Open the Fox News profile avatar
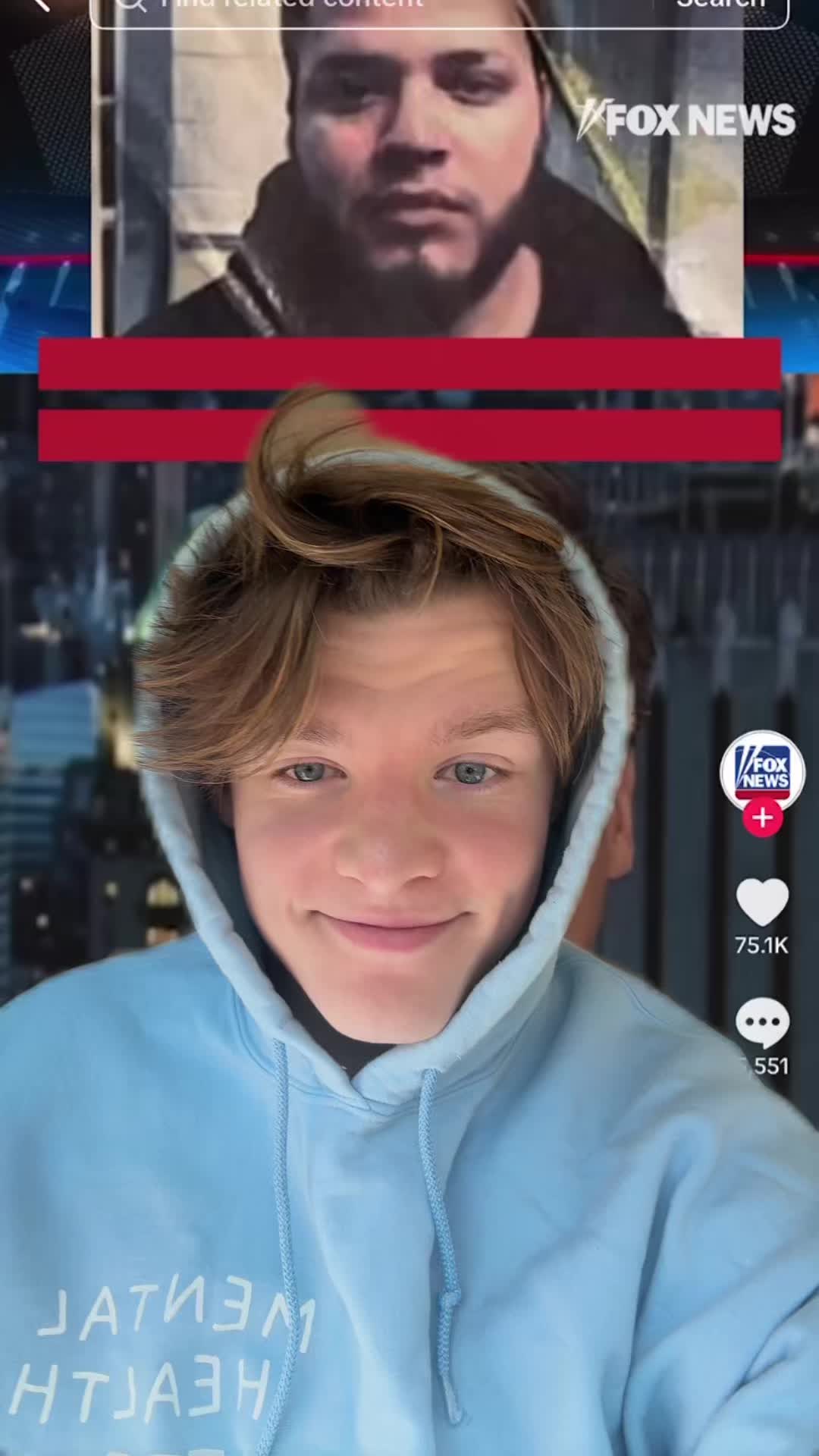 click(762, 770)
